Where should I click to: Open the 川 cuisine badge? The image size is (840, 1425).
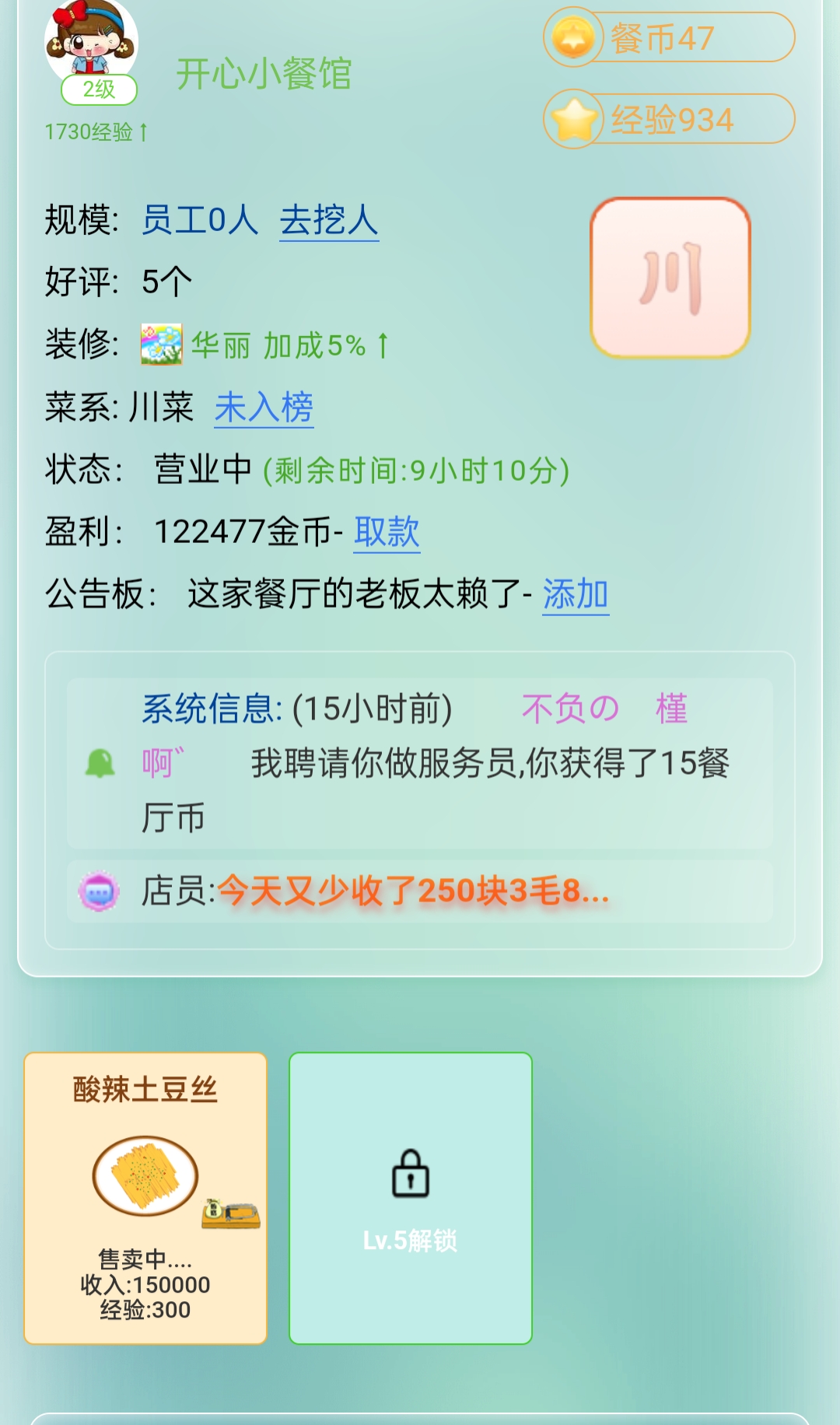click(670, 278)
